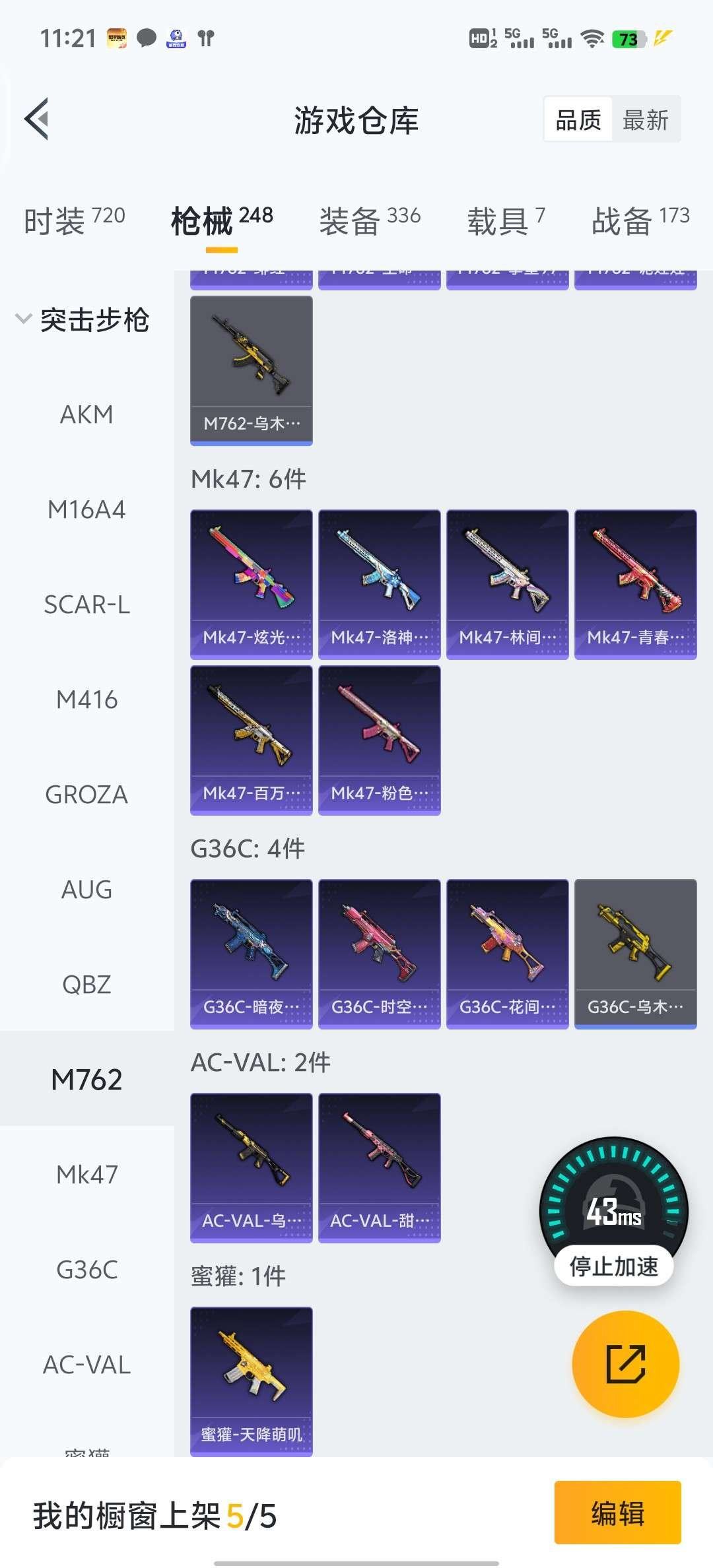This screenshot has width=713, height=1568.
Task: Jump to the GROZA section
Action: click(x=86, y=795)
